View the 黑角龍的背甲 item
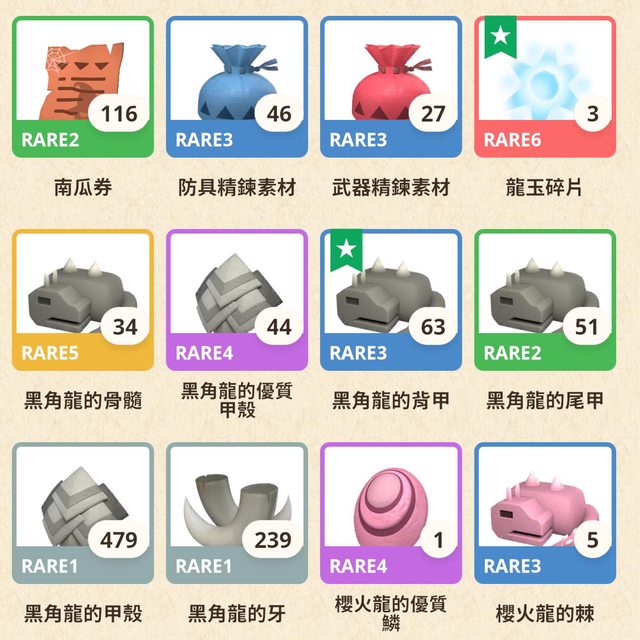This screenshot has height=640, width=640. tap(391, 300)
